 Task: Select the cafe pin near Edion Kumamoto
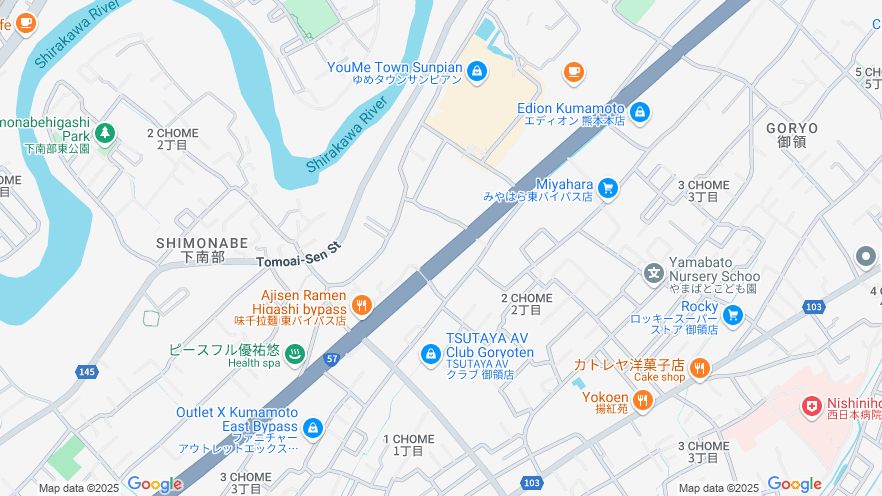coord(573,71)
